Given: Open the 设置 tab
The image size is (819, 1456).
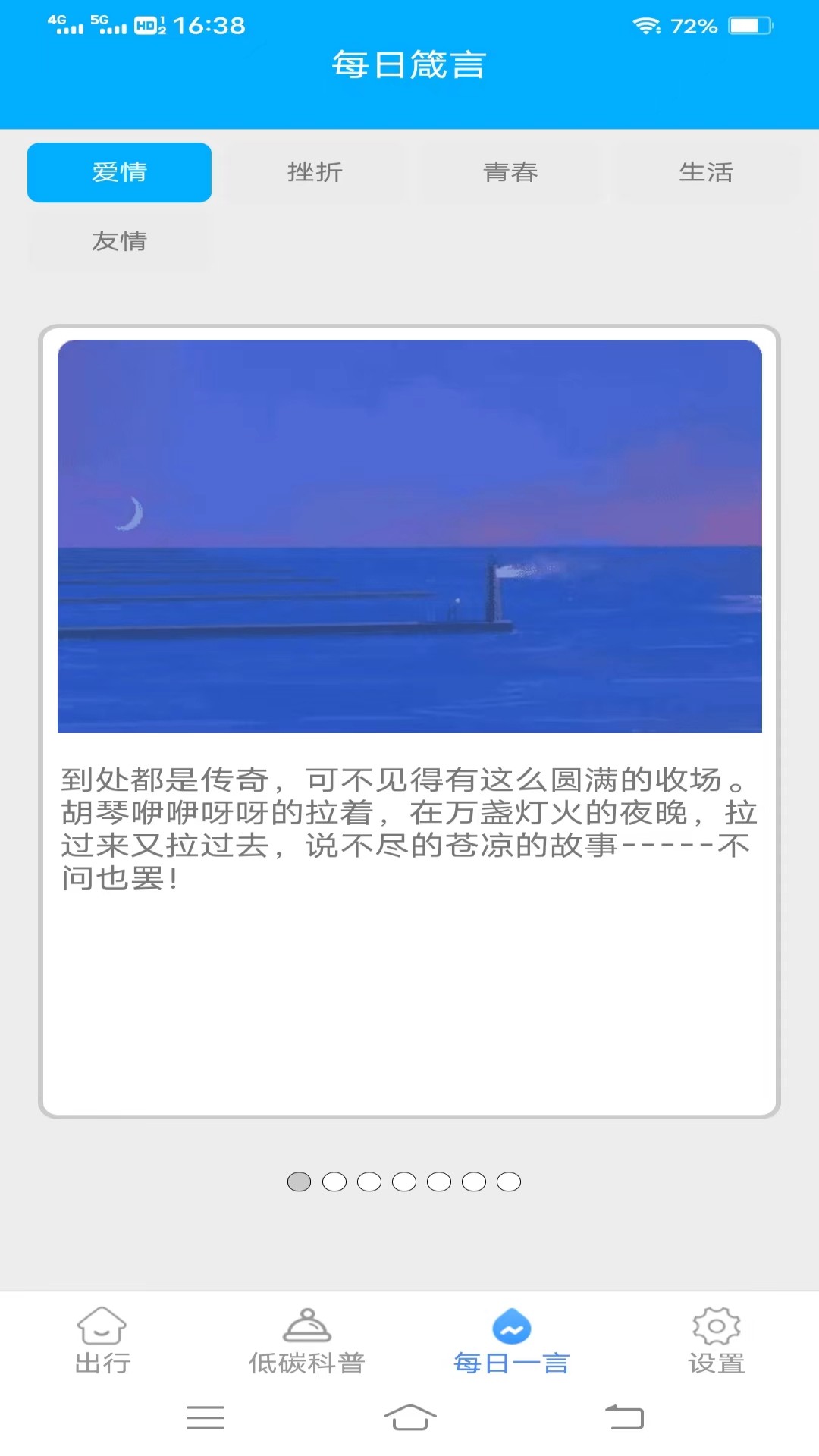Looking at the screenshot, I should [716, 1341].
